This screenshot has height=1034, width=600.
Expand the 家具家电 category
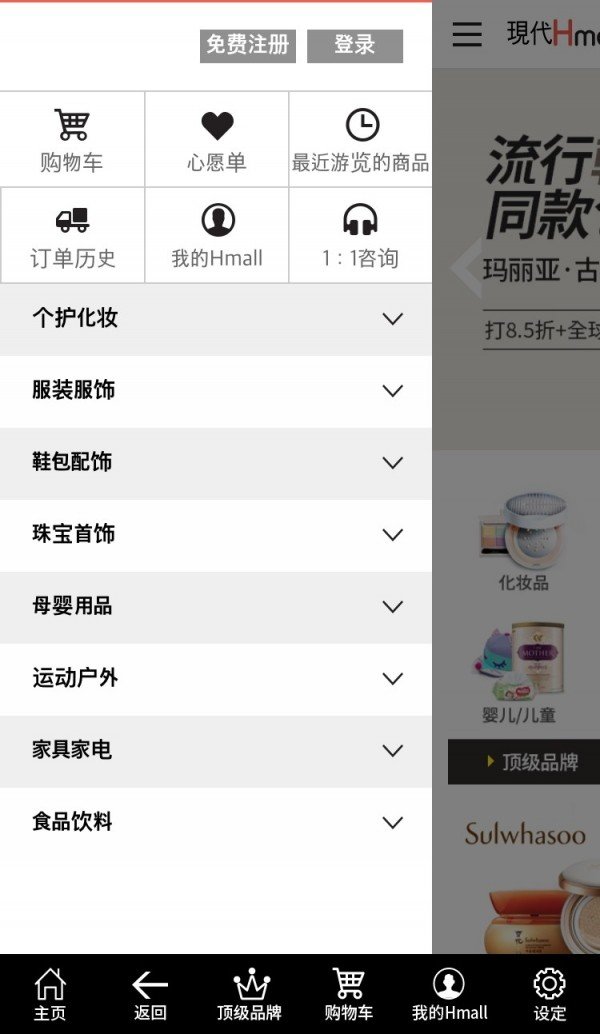click(216, 751)
